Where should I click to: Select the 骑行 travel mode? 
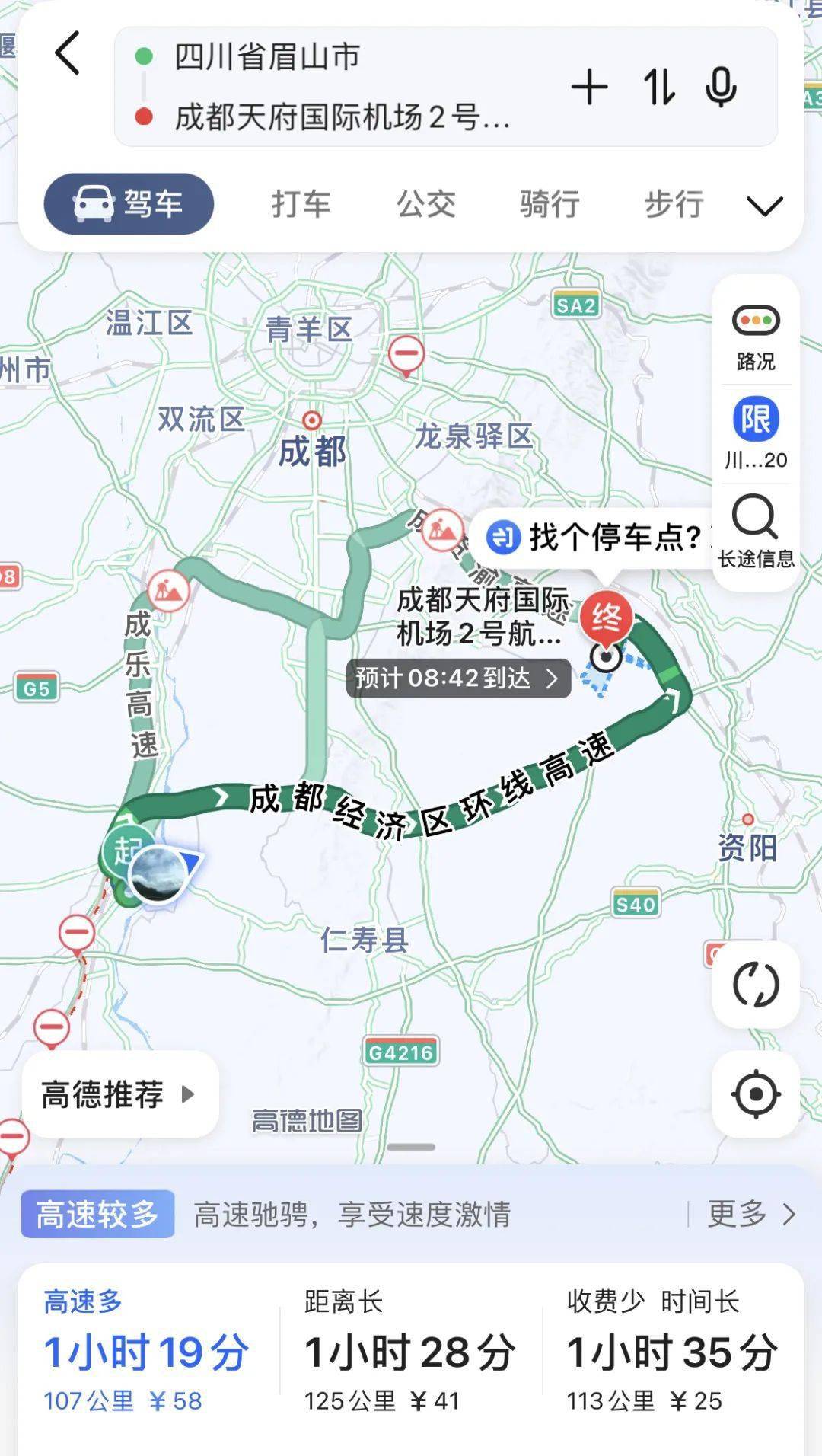click(550, 204)
